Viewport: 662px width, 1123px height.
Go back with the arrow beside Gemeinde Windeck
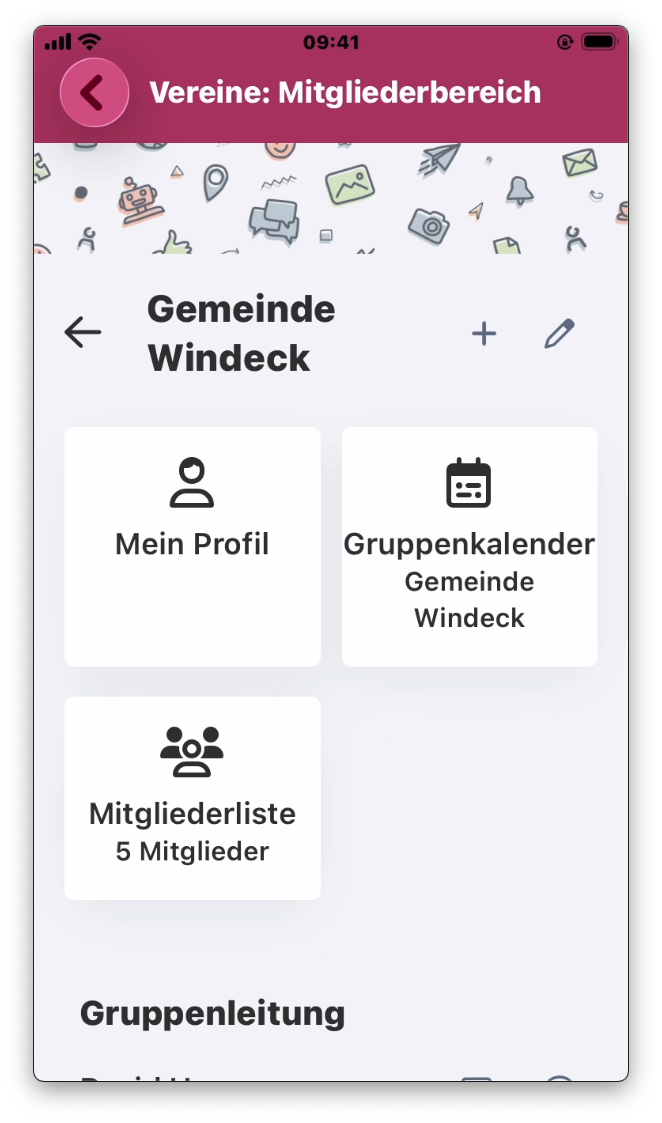[x=83, y=332]
